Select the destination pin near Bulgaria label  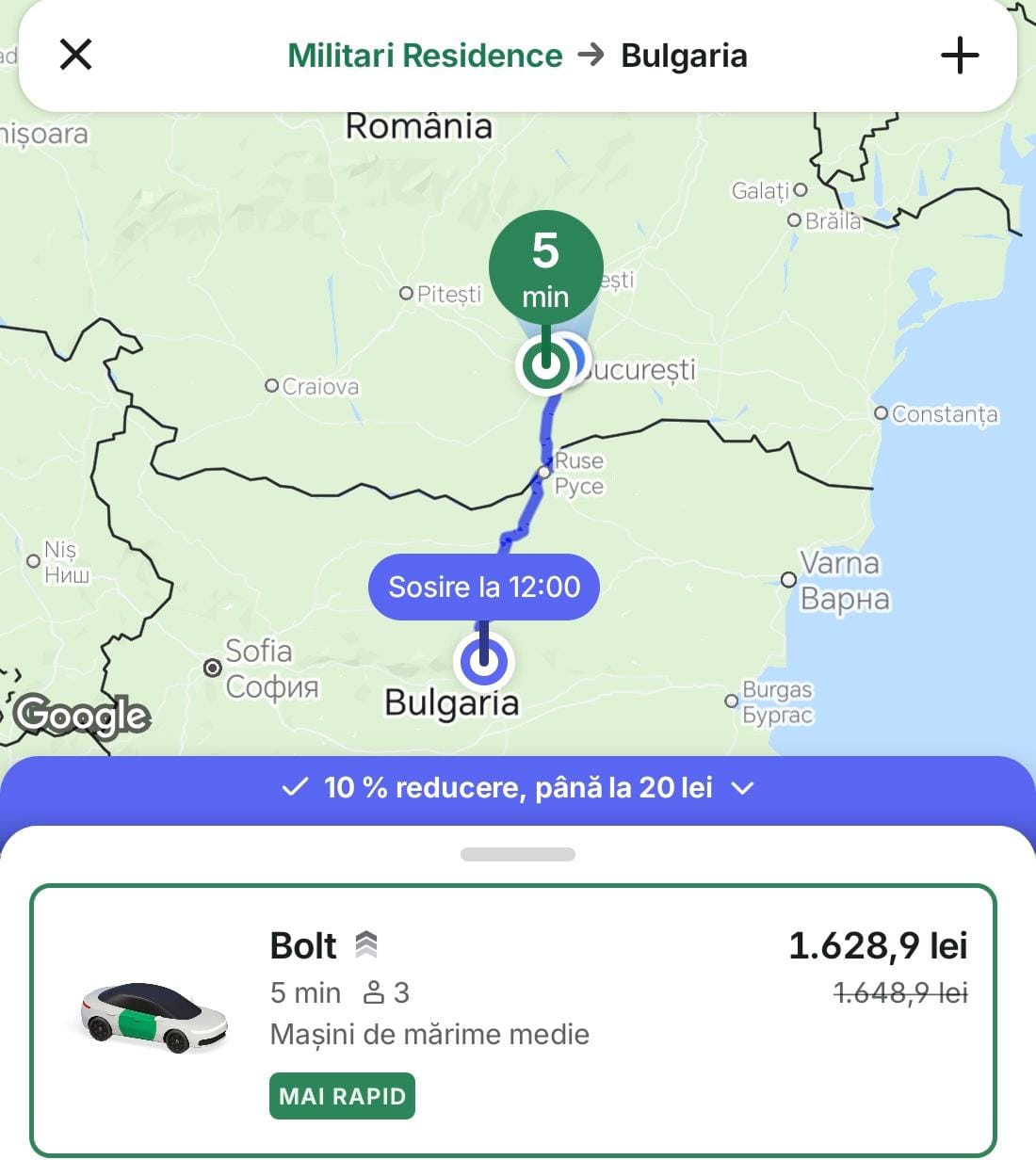click(483, 663)
